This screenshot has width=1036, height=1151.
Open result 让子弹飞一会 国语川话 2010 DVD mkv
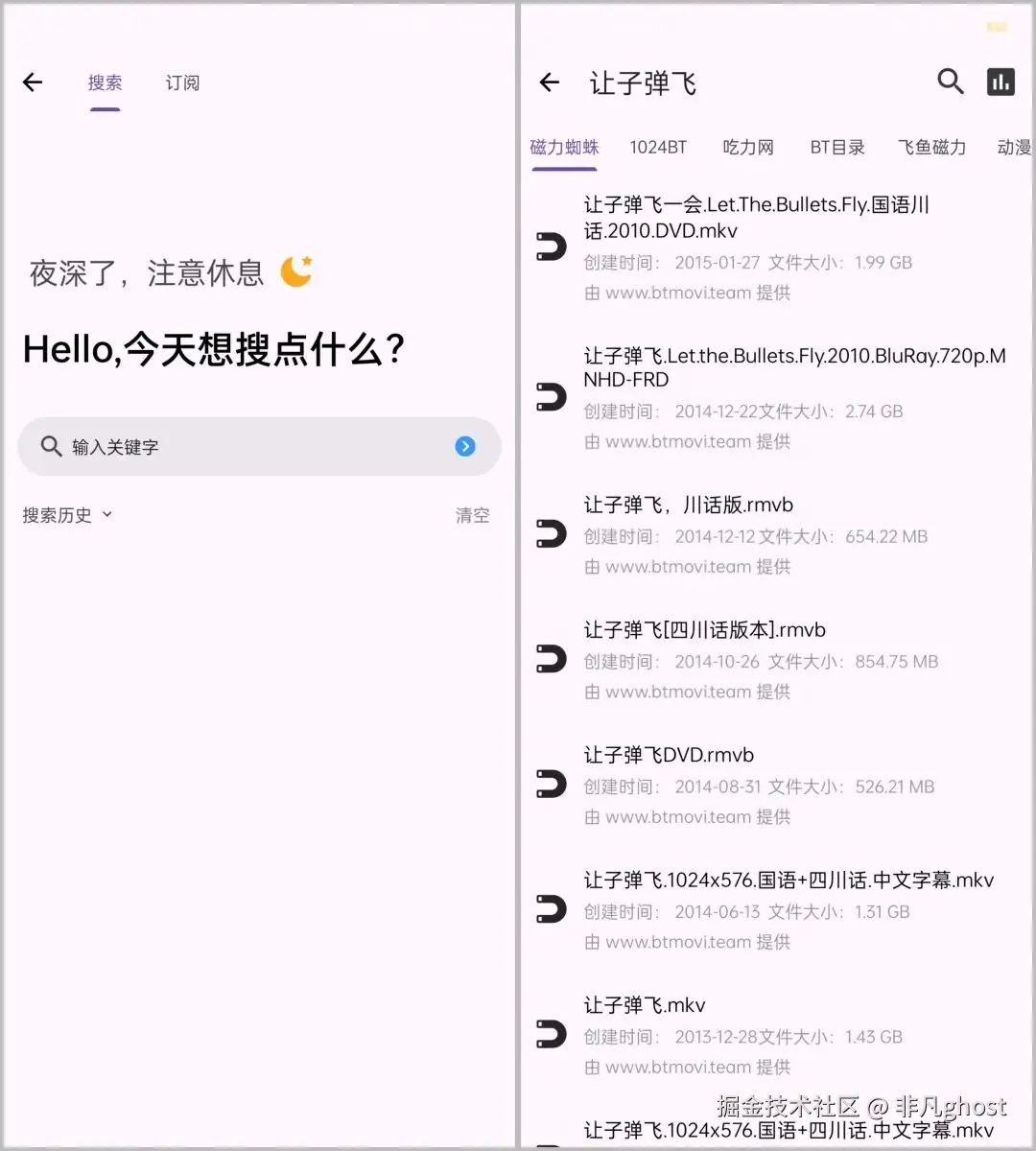(756, 218)
